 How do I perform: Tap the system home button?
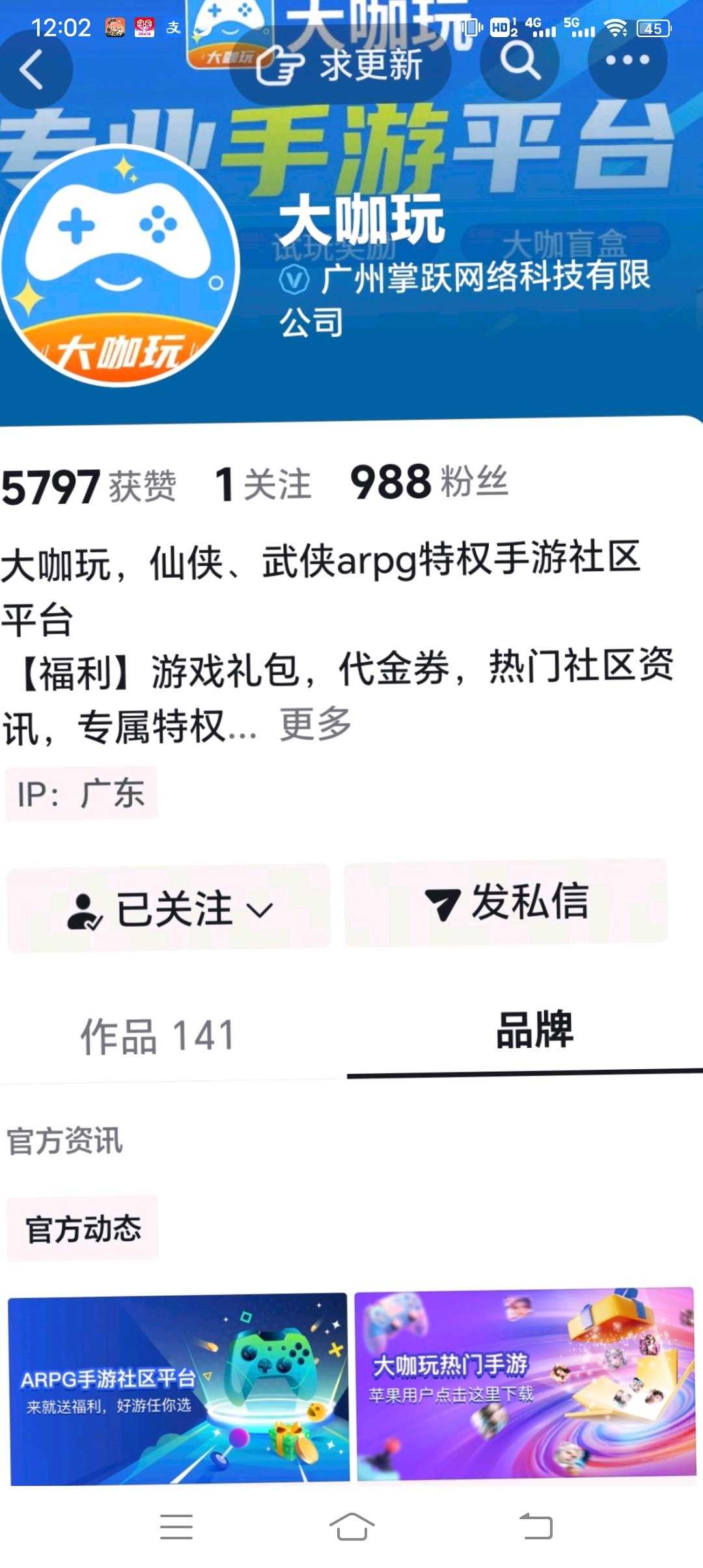(x=351, y=1526)
